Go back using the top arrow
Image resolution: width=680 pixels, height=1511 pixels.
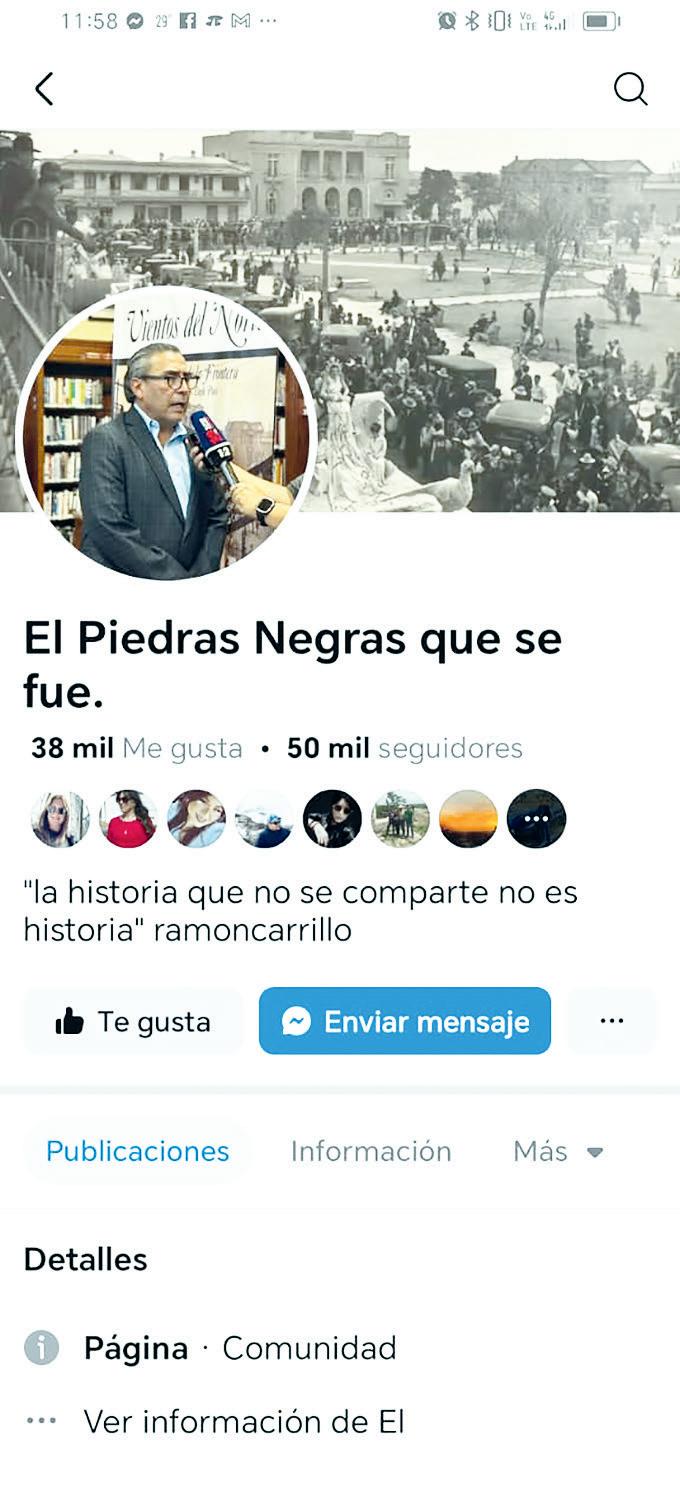(x=44, y=89)
